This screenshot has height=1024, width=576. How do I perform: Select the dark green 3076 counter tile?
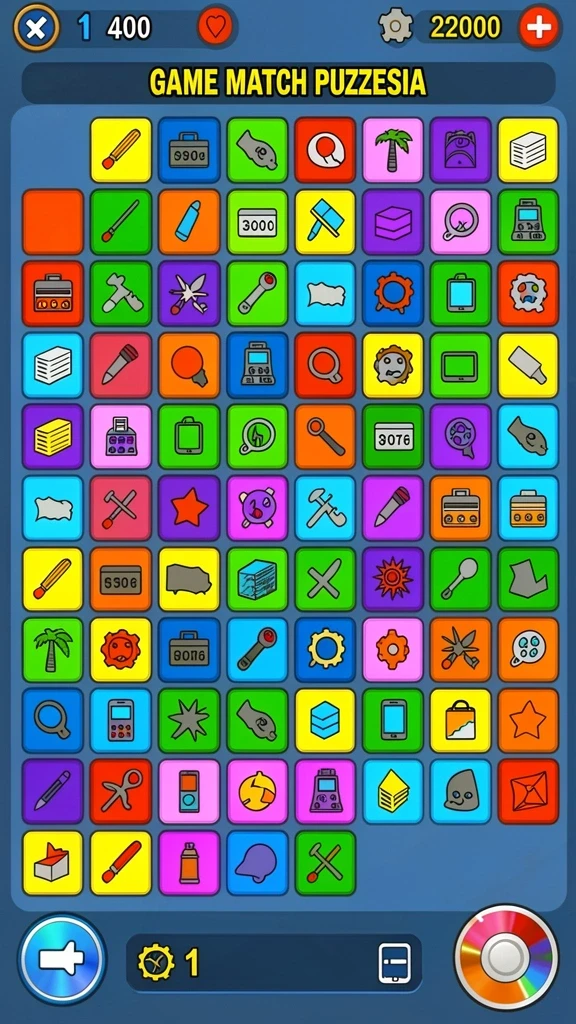point(393,436)
